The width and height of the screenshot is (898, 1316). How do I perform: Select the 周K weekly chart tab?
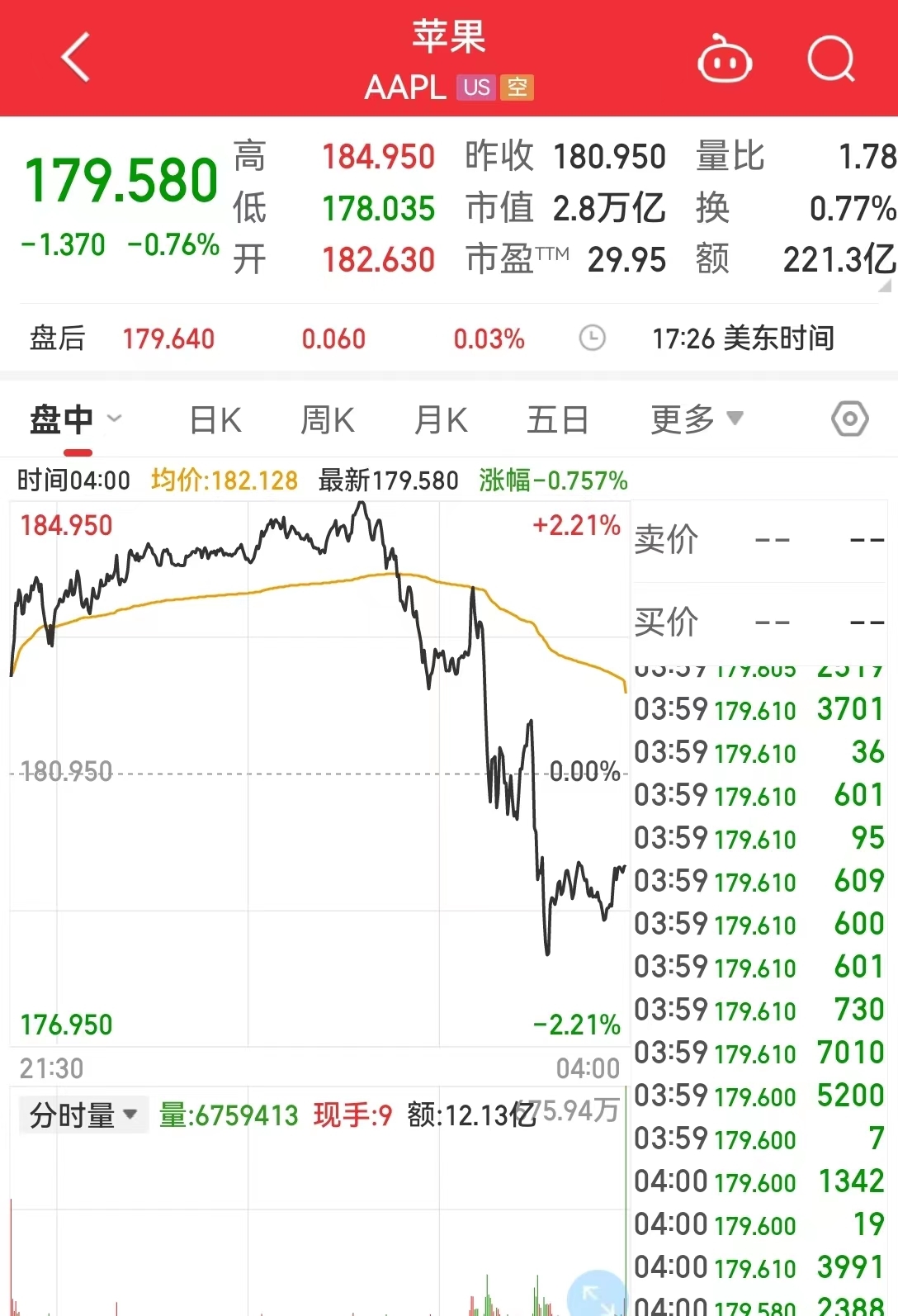(x=327, y=419)
